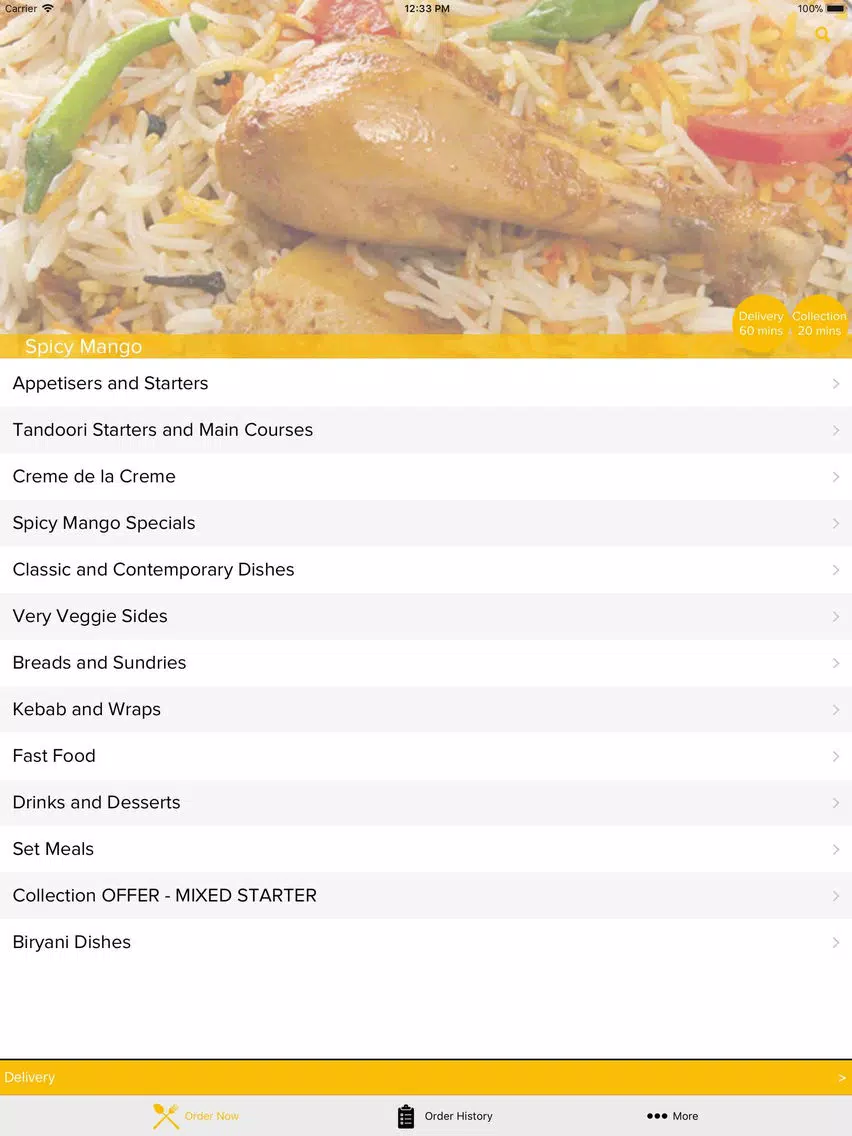Switch to the Order History tab
852x1136 pixels.
pos(445,1116)
